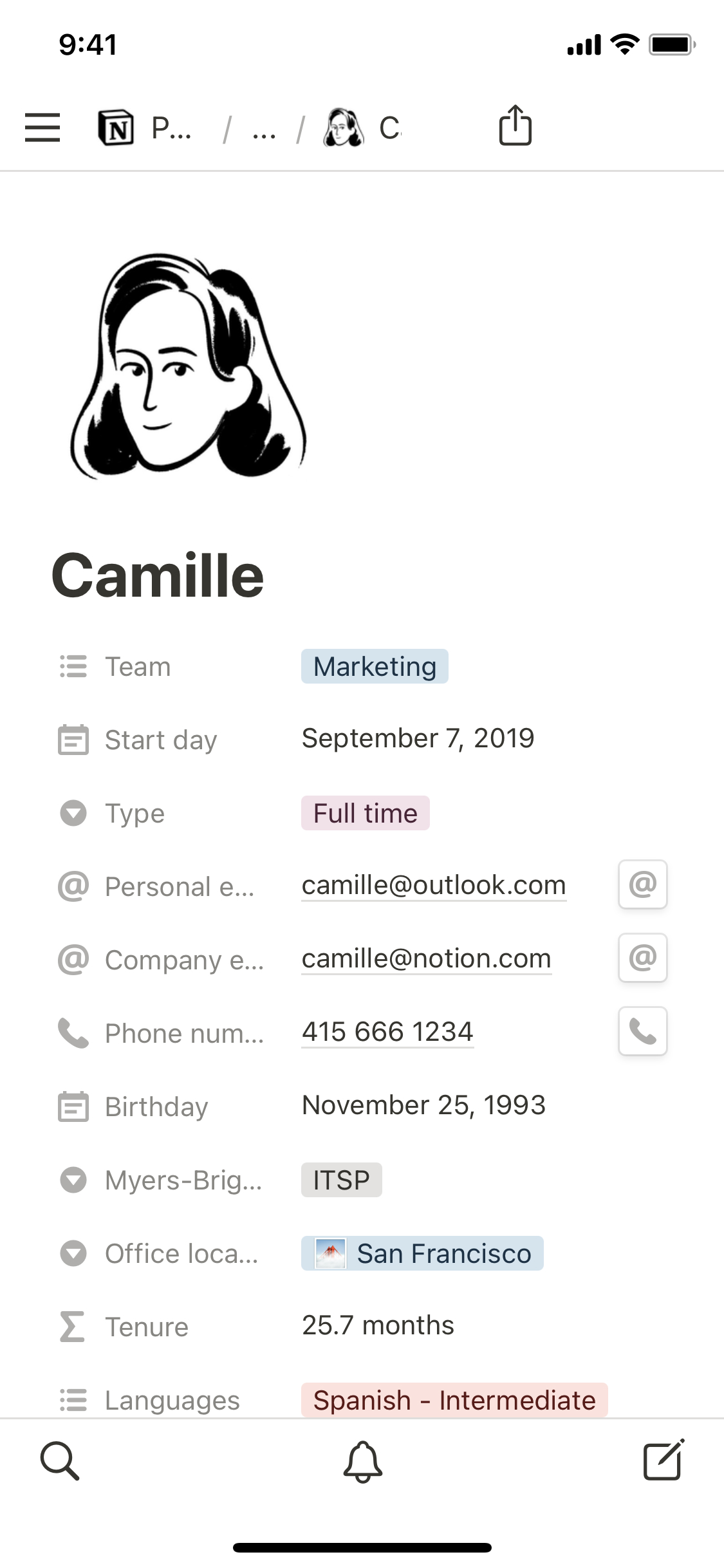Change the ITSP Myers-Briggs tag
The image size is (724, 1568).
pyautogui.click(x=341, y=1180)
